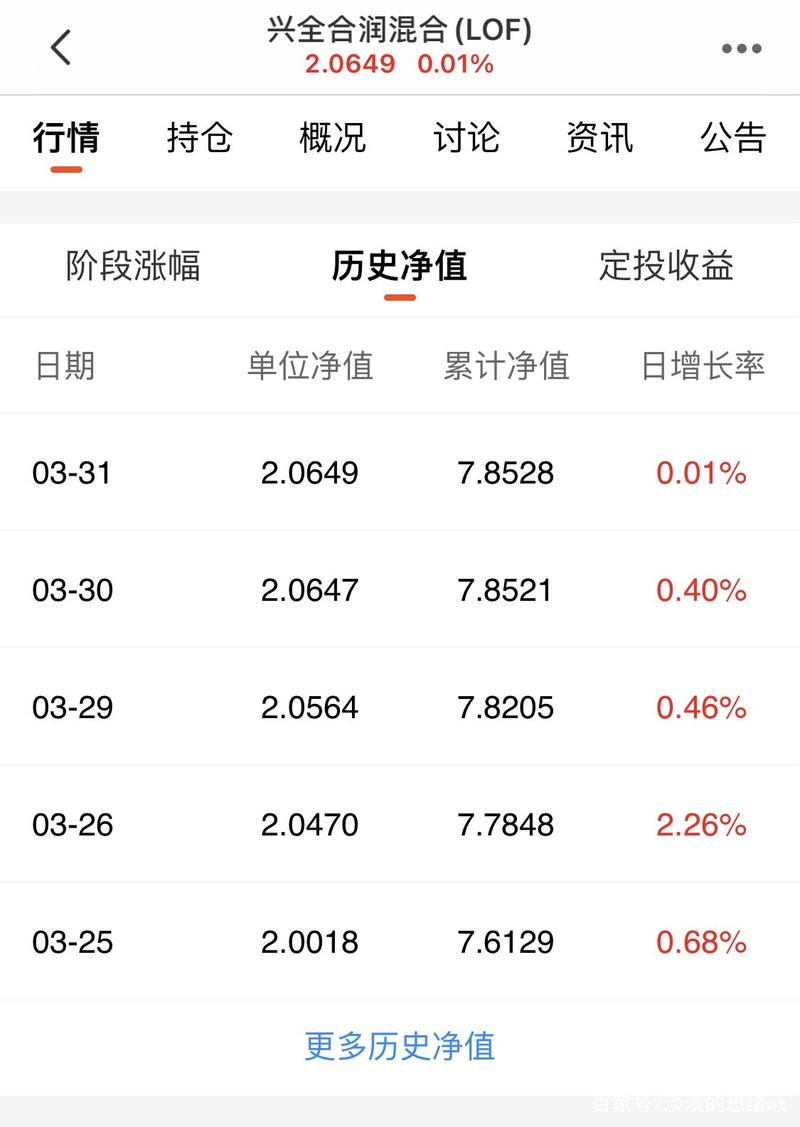Click the 日增长率 column header

(703, 366)
